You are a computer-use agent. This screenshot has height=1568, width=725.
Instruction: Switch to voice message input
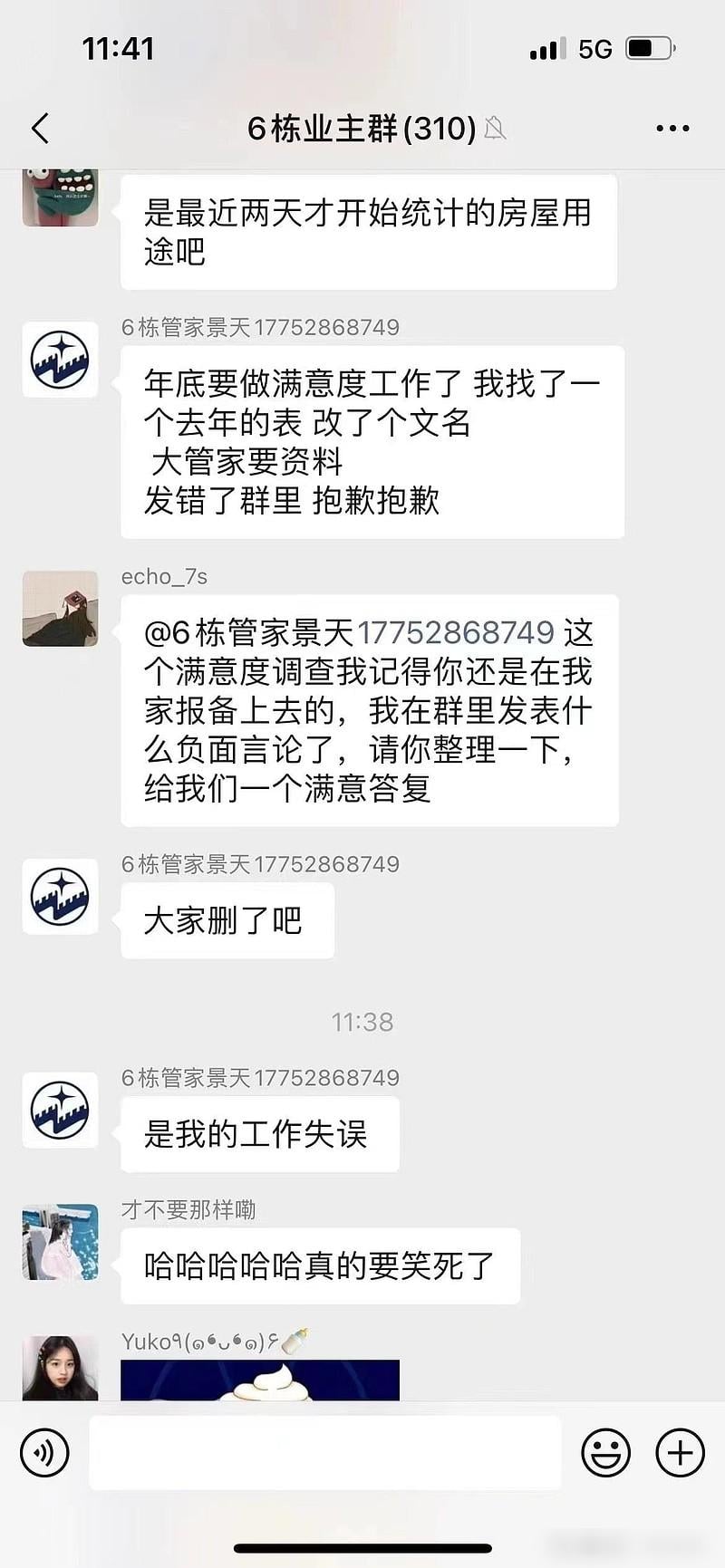pyautogui.click(x=44, y=1452)
